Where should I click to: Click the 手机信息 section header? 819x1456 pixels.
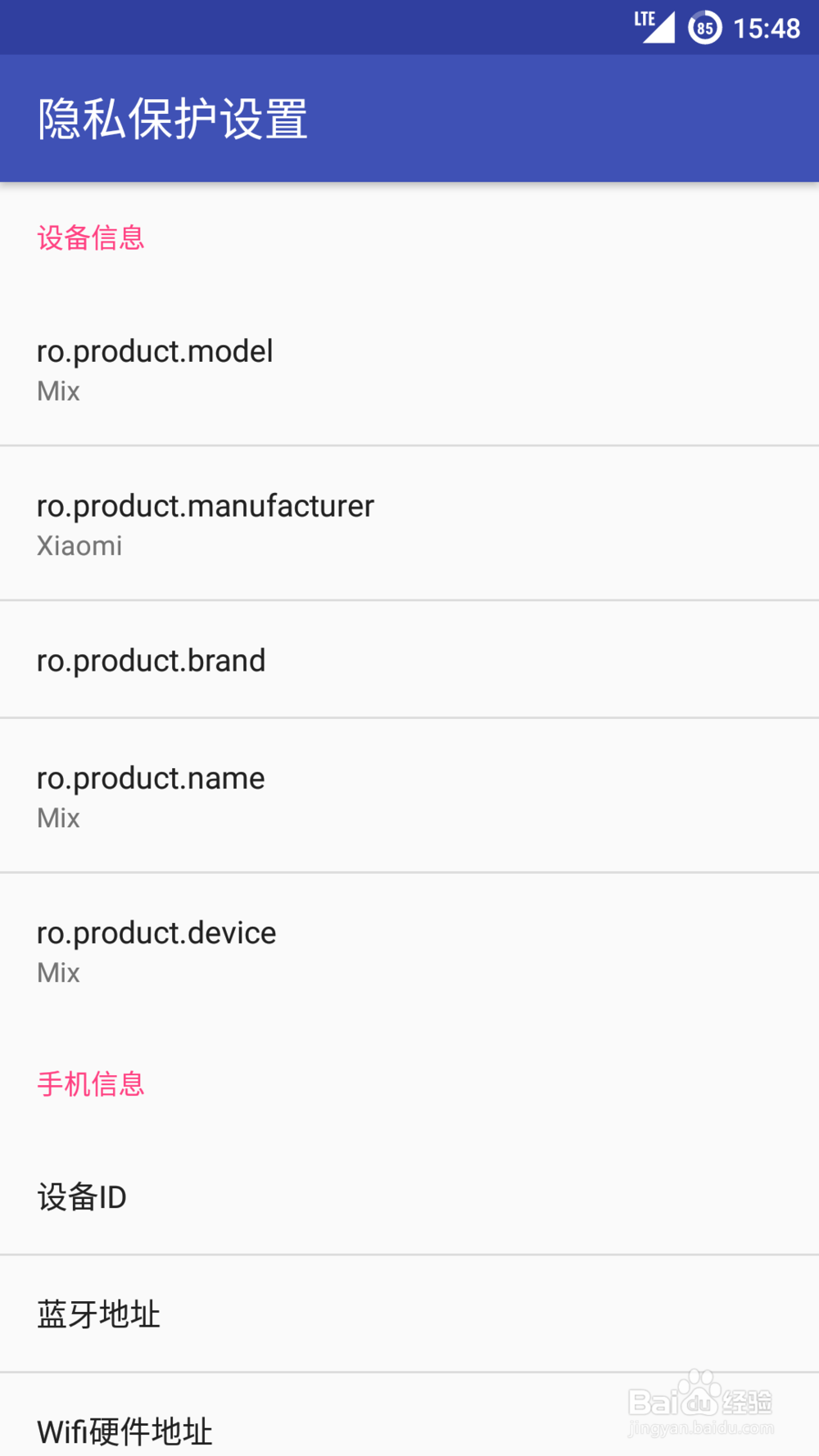(x=90, y=1083)
